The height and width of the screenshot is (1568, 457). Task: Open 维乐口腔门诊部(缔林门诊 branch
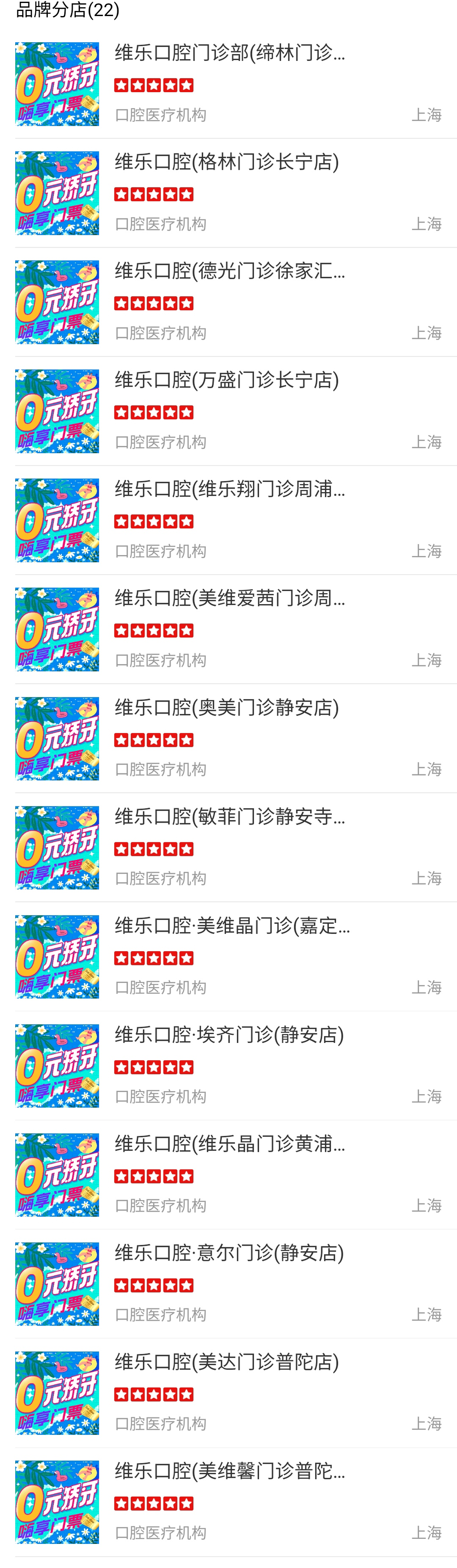[230, 54]
